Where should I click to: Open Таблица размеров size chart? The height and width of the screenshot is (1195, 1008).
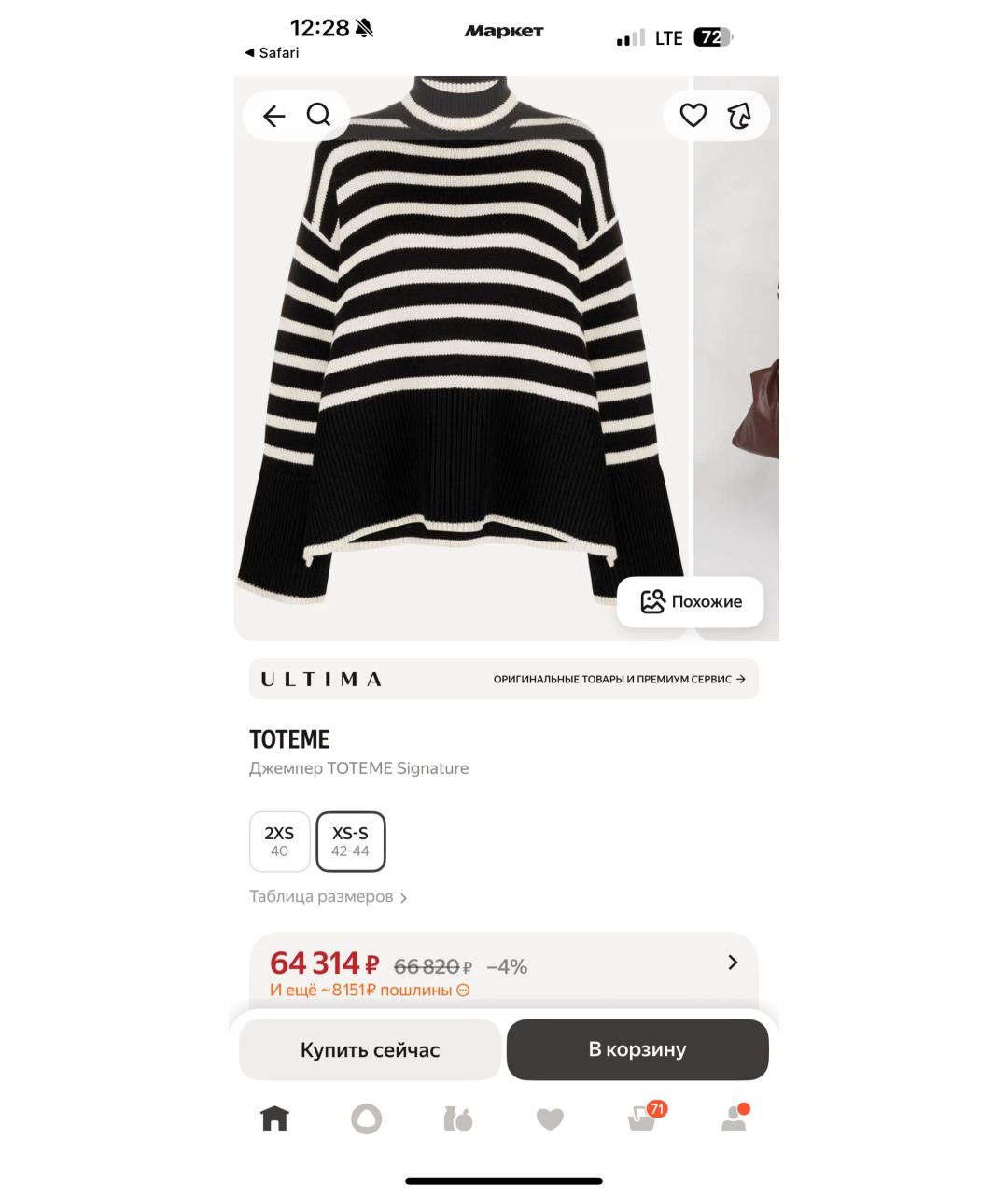click(x=328, y=897)
